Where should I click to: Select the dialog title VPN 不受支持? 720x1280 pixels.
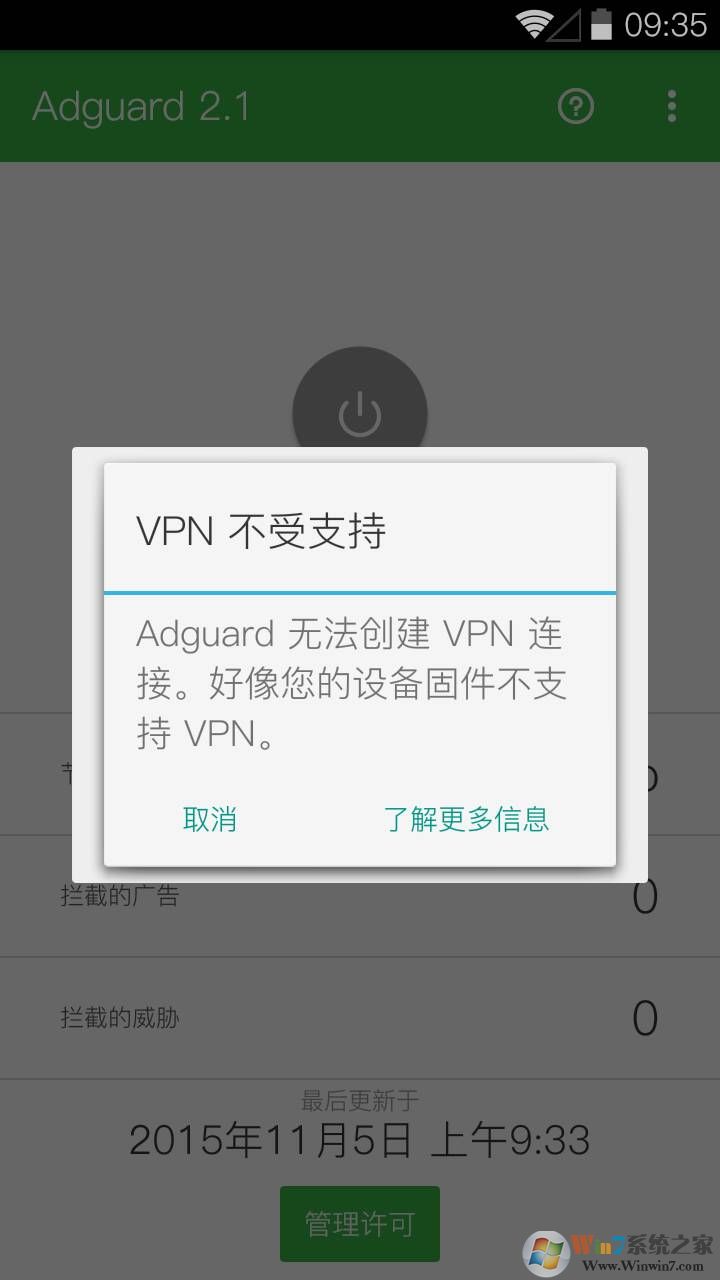(x=262, y=531)
